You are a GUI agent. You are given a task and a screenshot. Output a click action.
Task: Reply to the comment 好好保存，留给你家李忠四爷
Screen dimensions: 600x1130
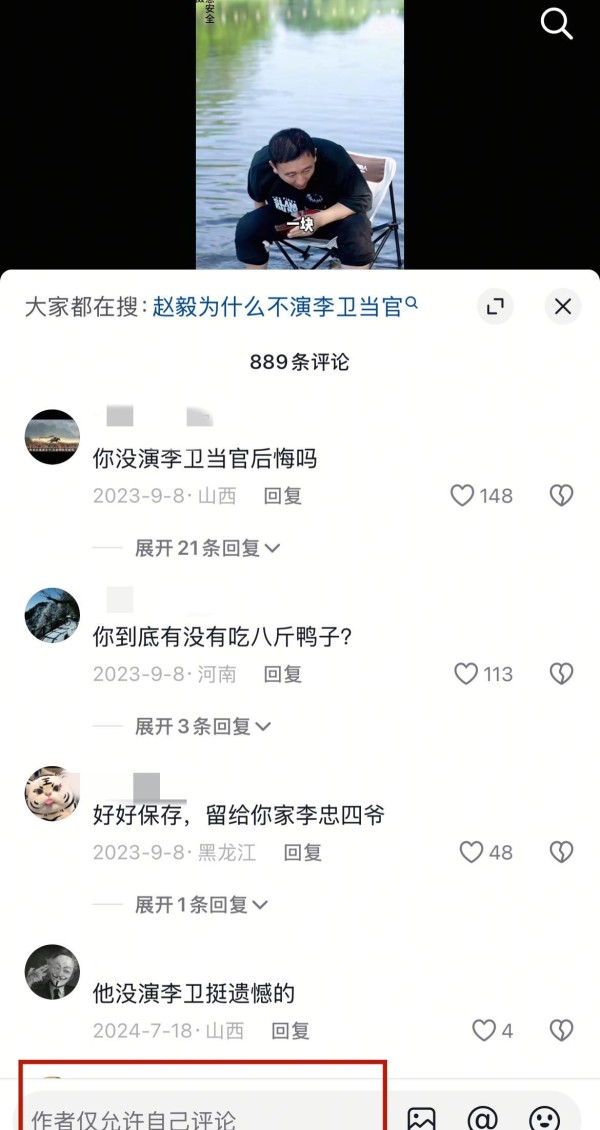coord(302,853)
